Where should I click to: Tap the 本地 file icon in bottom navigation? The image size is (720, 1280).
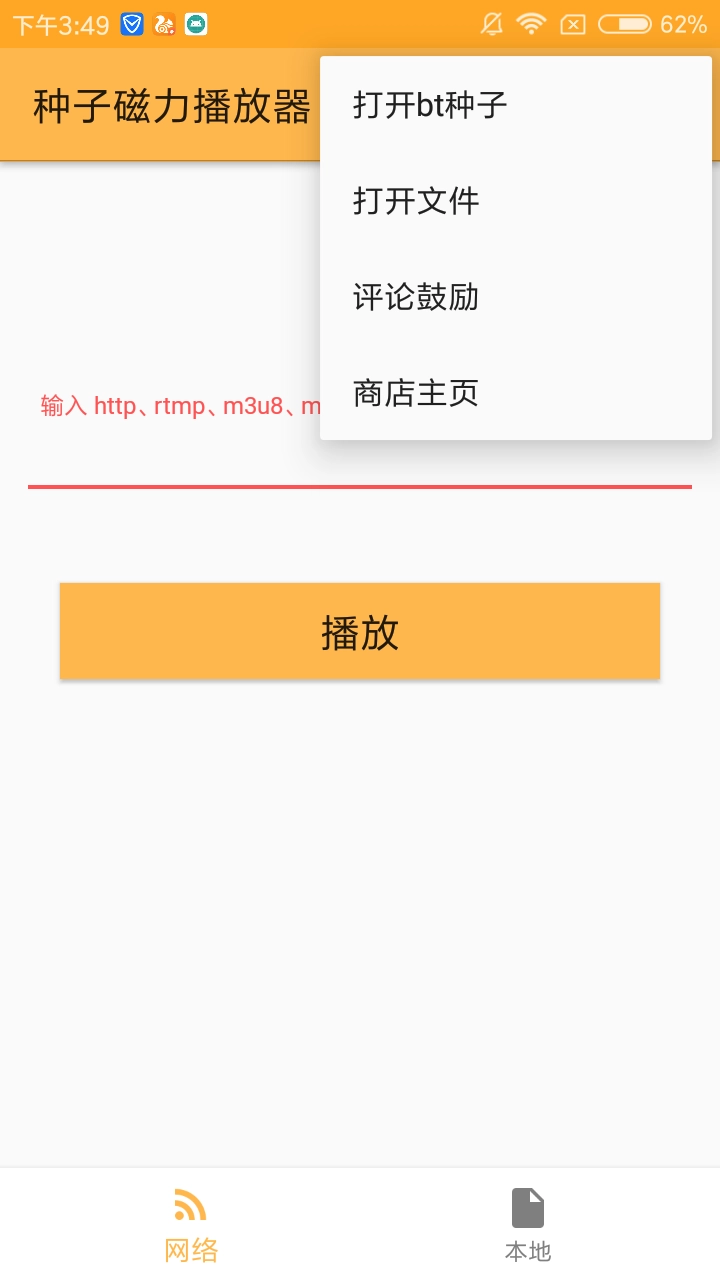coord(528,1207)
